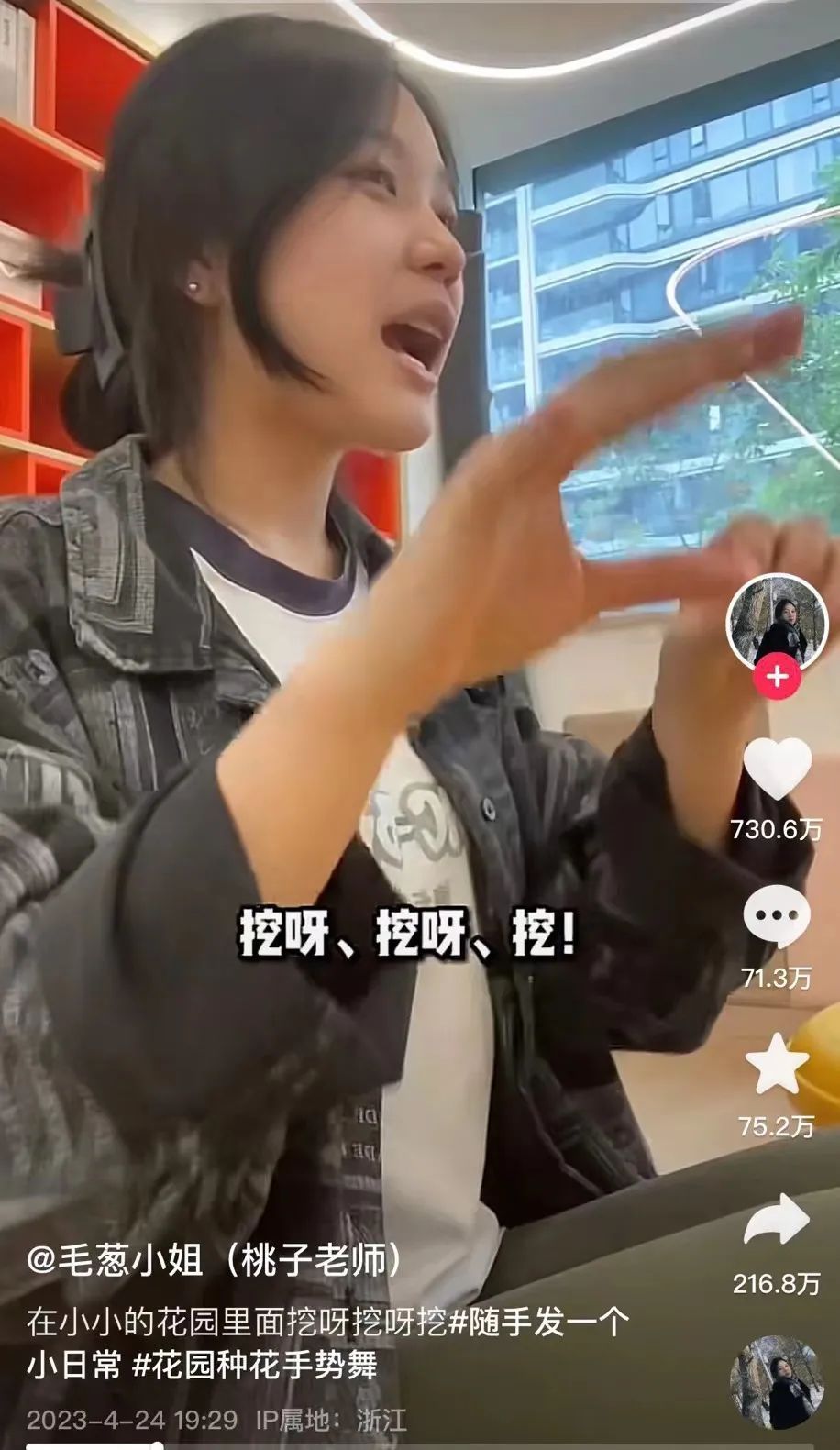Follow the creator with the plus button
Image resolution: width=840 pixels, height=1450 pixels.
point(777,678)
